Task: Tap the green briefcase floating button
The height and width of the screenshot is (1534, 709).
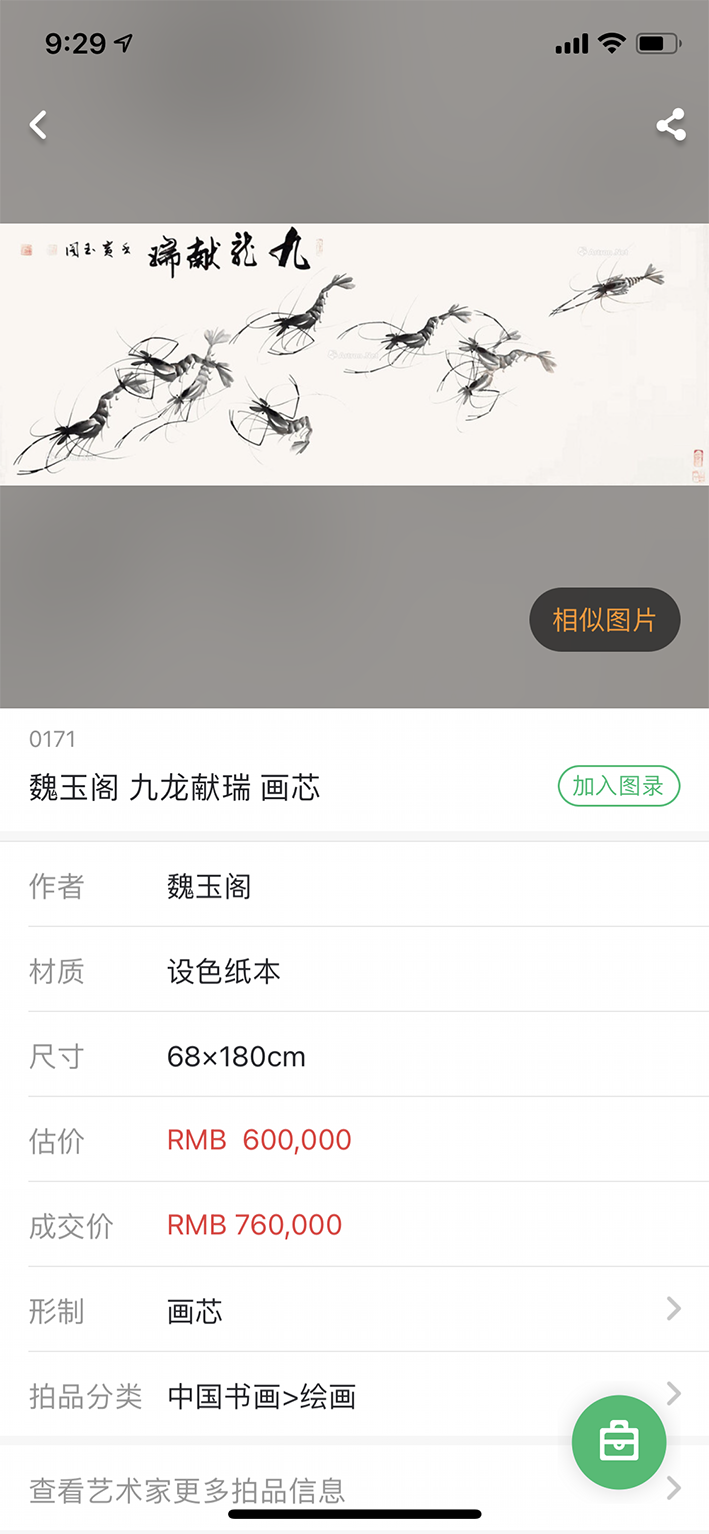Action: click(618, 1442)
